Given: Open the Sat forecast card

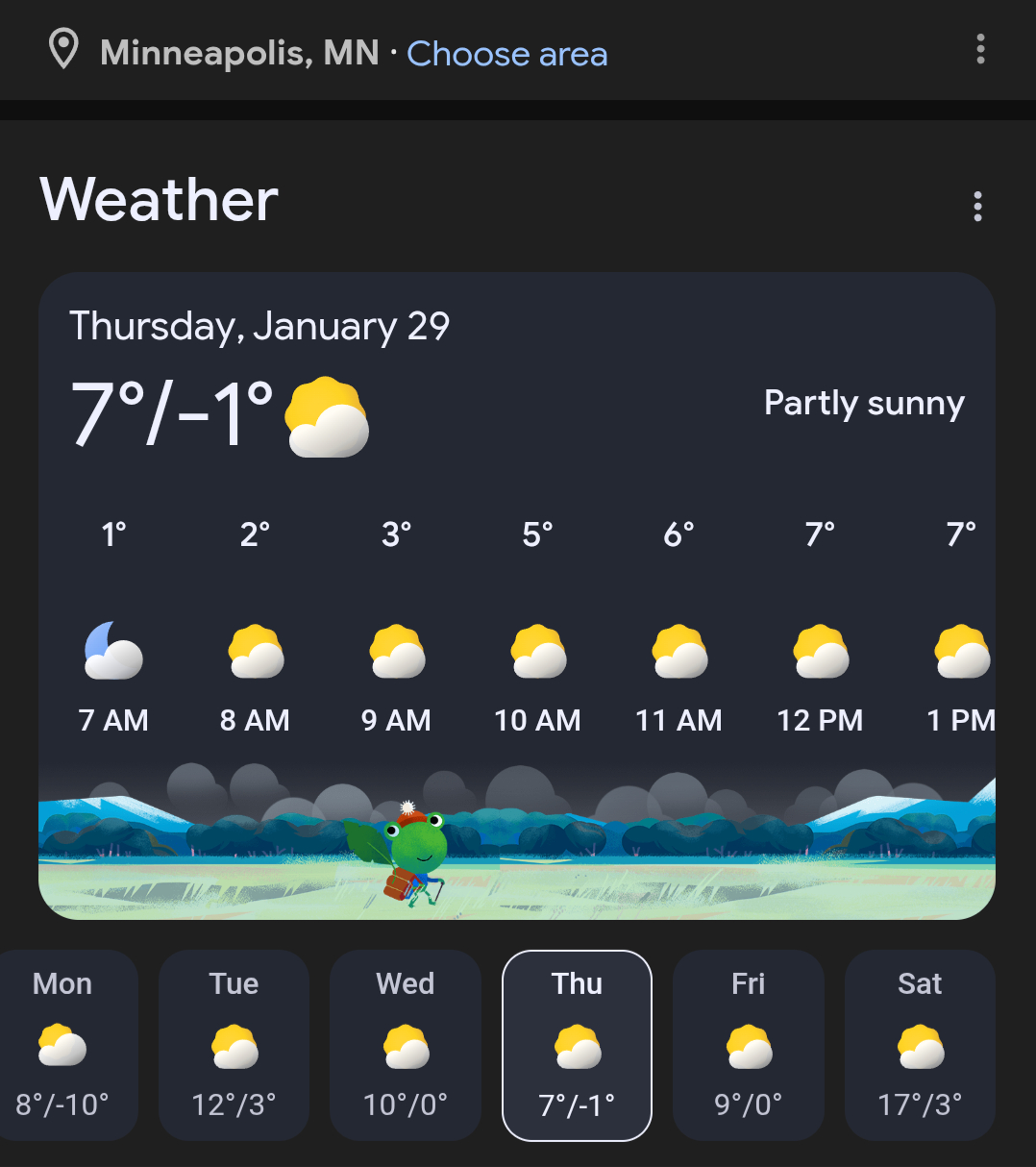Looking at the screenshot, I should tap(920, 1045).
